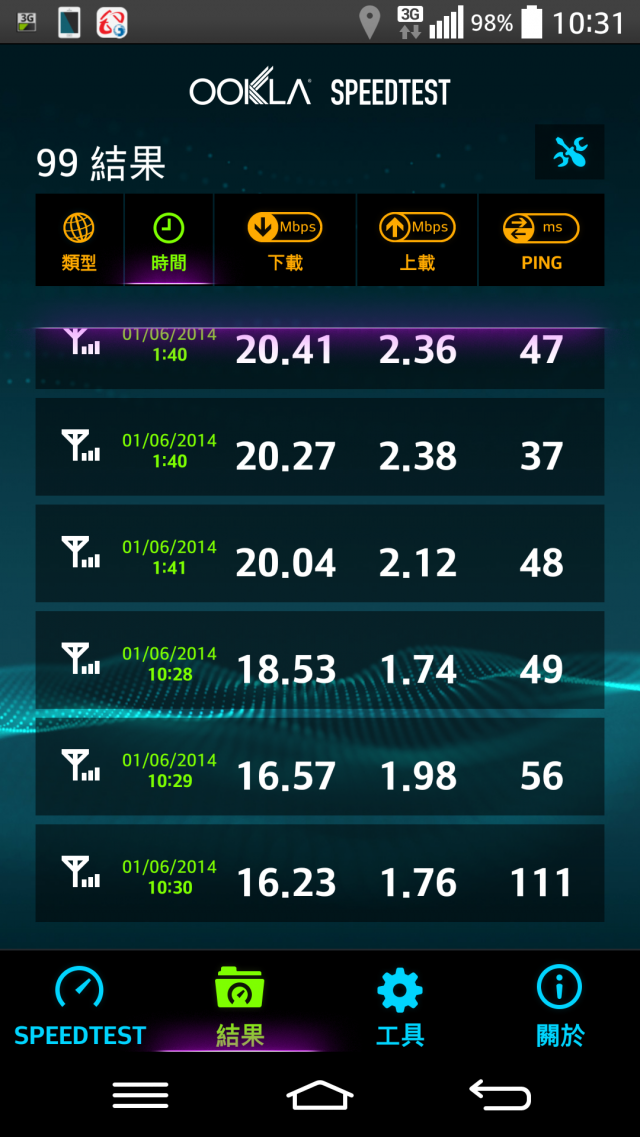The image size is (640, 1138).
Task: Sort results by 時間
Action: point(169,241)
